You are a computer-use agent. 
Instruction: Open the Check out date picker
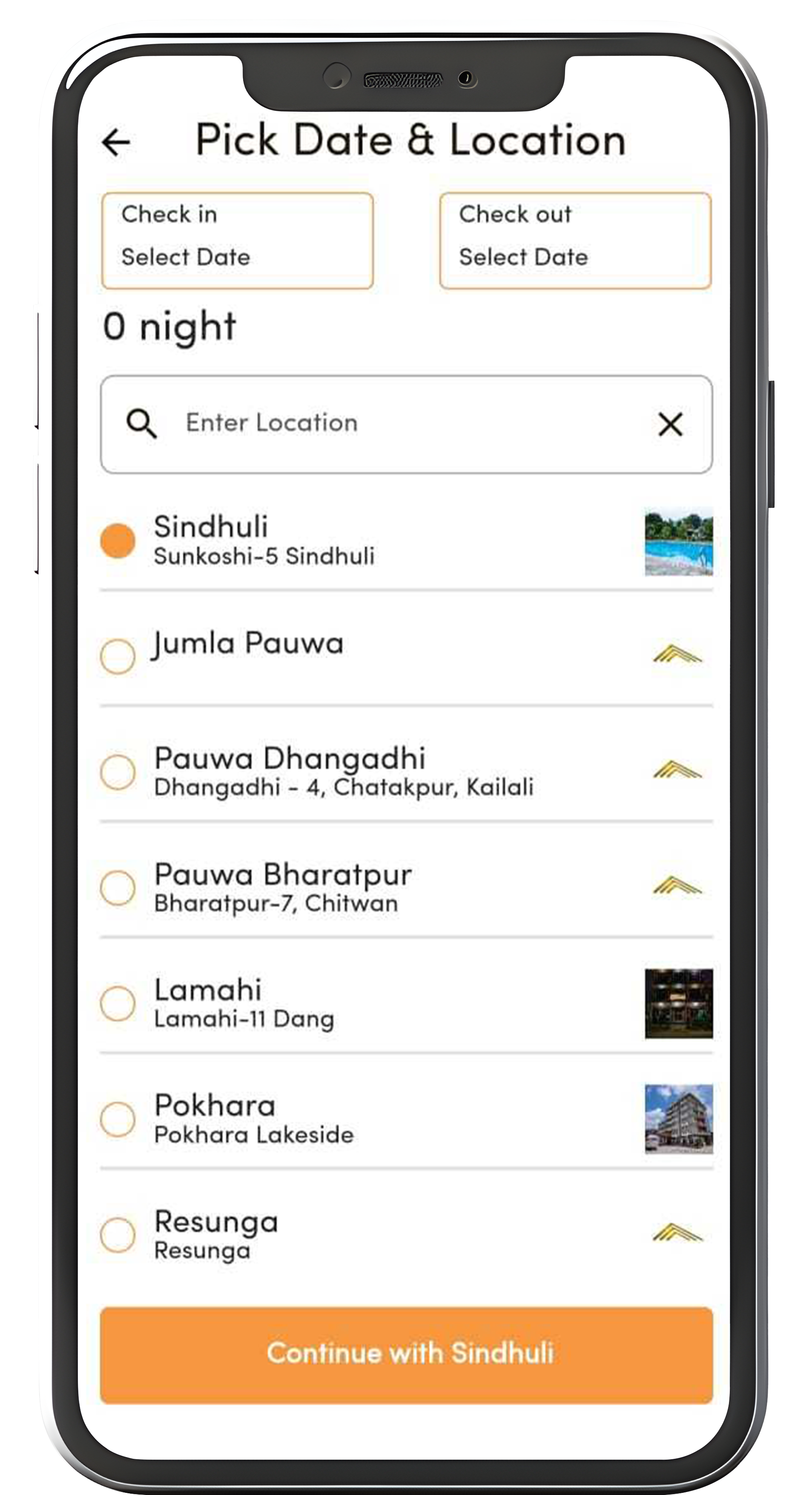tap(575, 240)
